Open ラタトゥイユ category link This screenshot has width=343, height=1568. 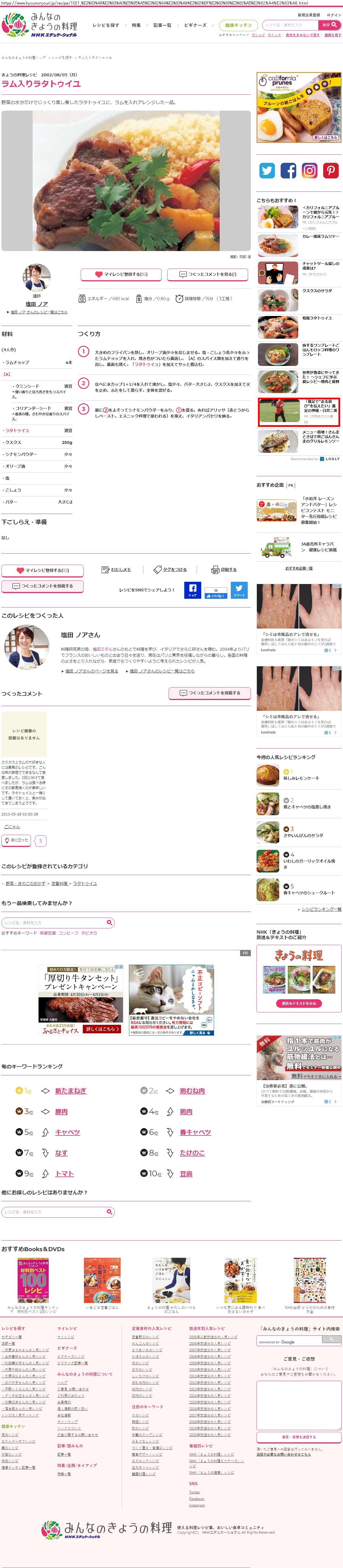pos(85,883)
